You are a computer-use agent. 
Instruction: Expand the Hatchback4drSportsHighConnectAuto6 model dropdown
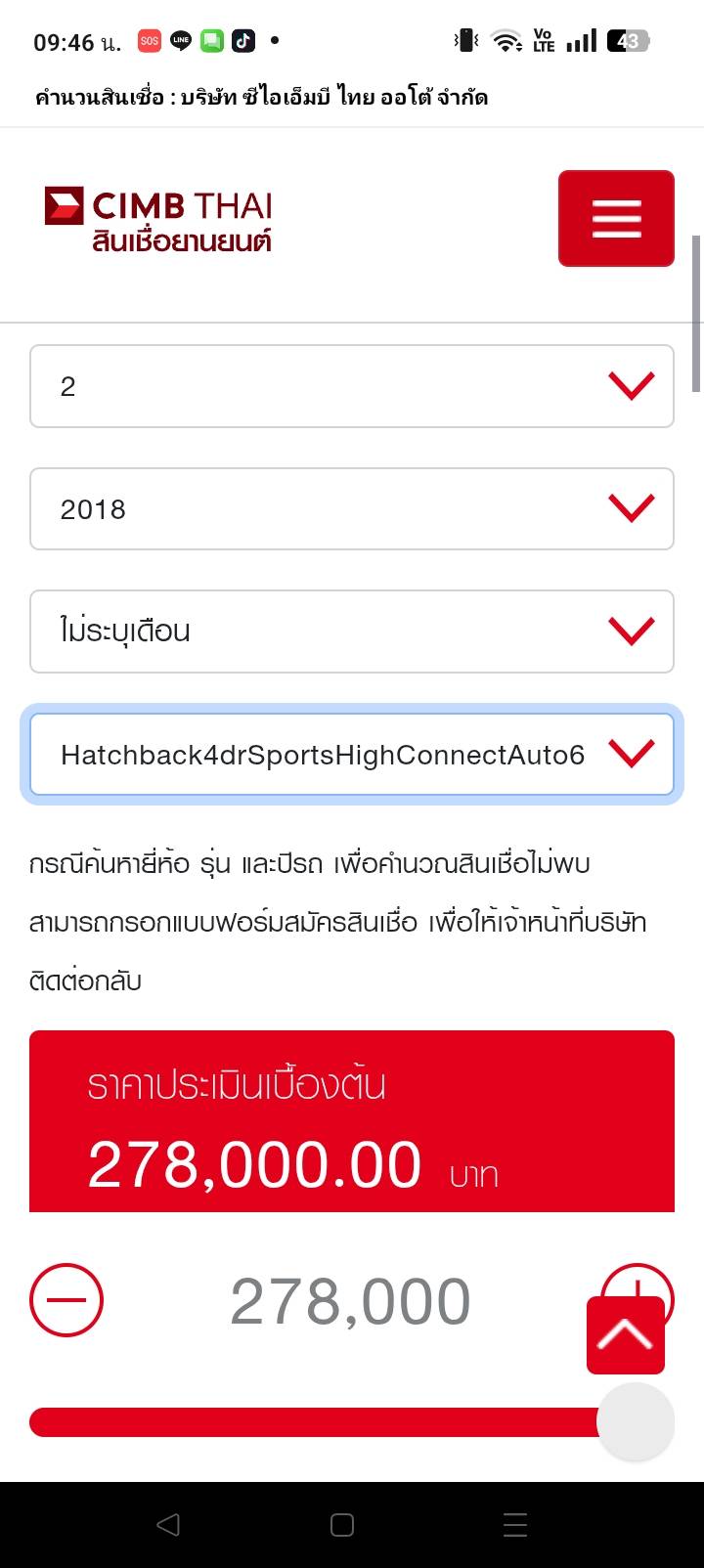pos(352,755)
